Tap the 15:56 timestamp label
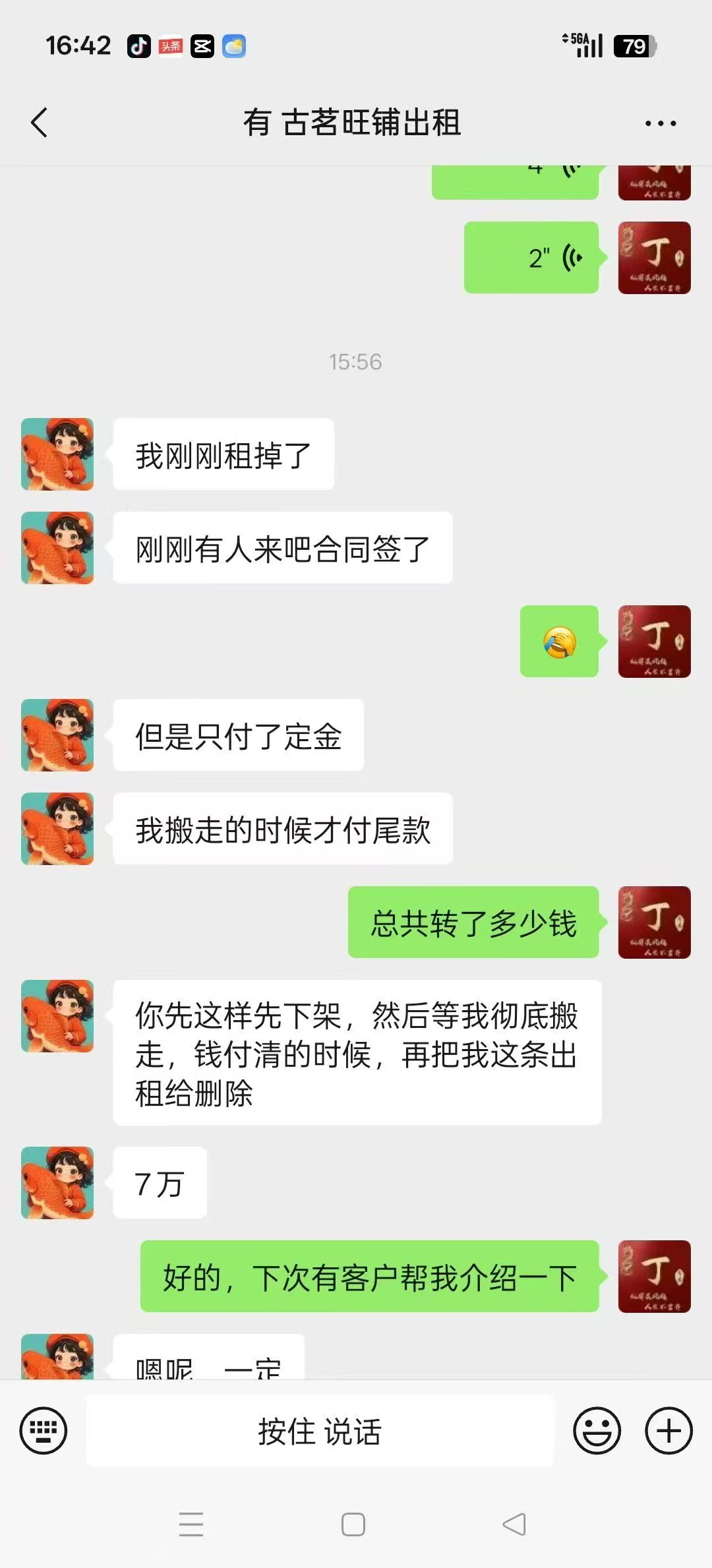The width and height of the screenshot is (712, 1568). pyautogui.click(x=356, y=361)
